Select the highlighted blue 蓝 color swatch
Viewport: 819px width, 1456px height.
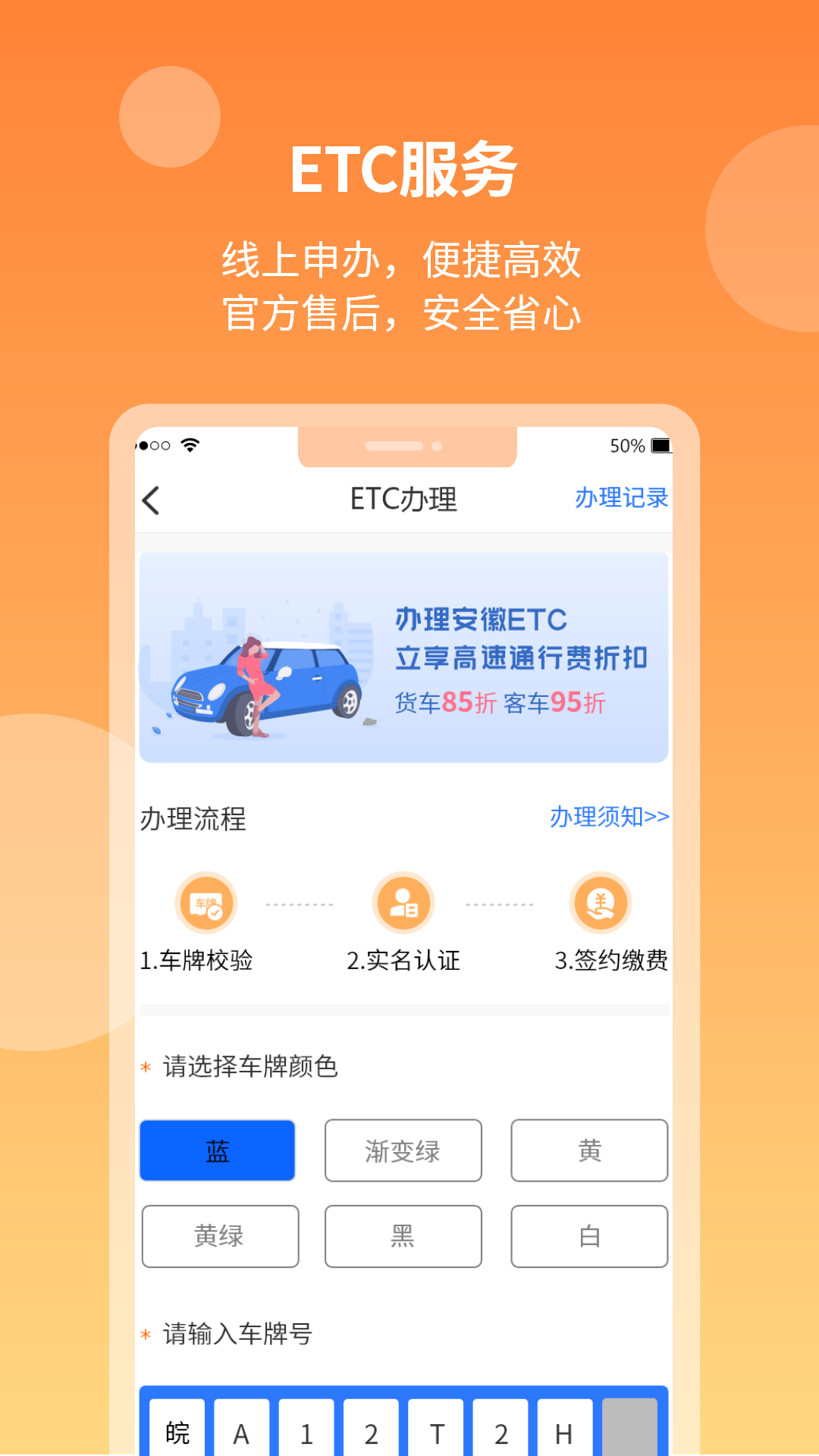tap(217, 1150)
